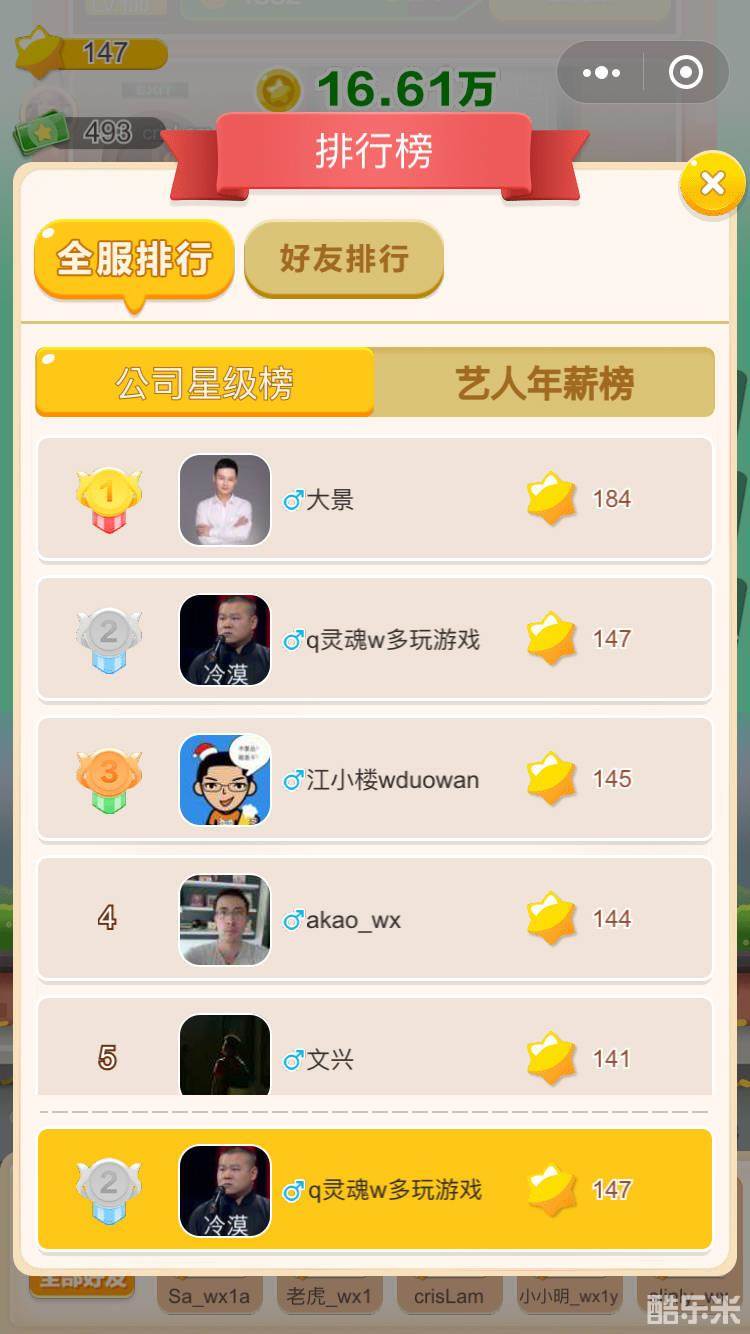Tap the first place gold medal icon
The image size is (750, 1334).
click(108, 498)
